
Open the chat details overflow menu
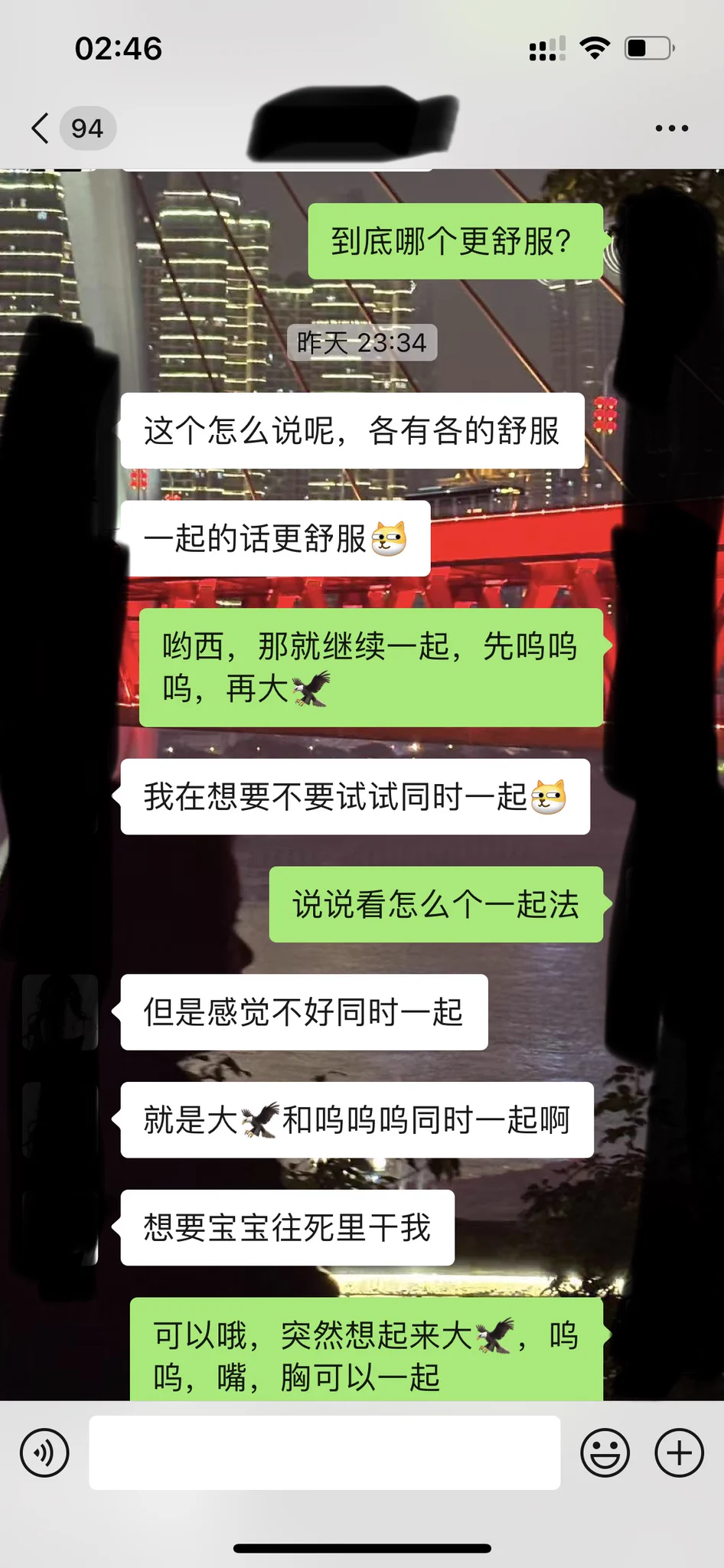point(671,128)
